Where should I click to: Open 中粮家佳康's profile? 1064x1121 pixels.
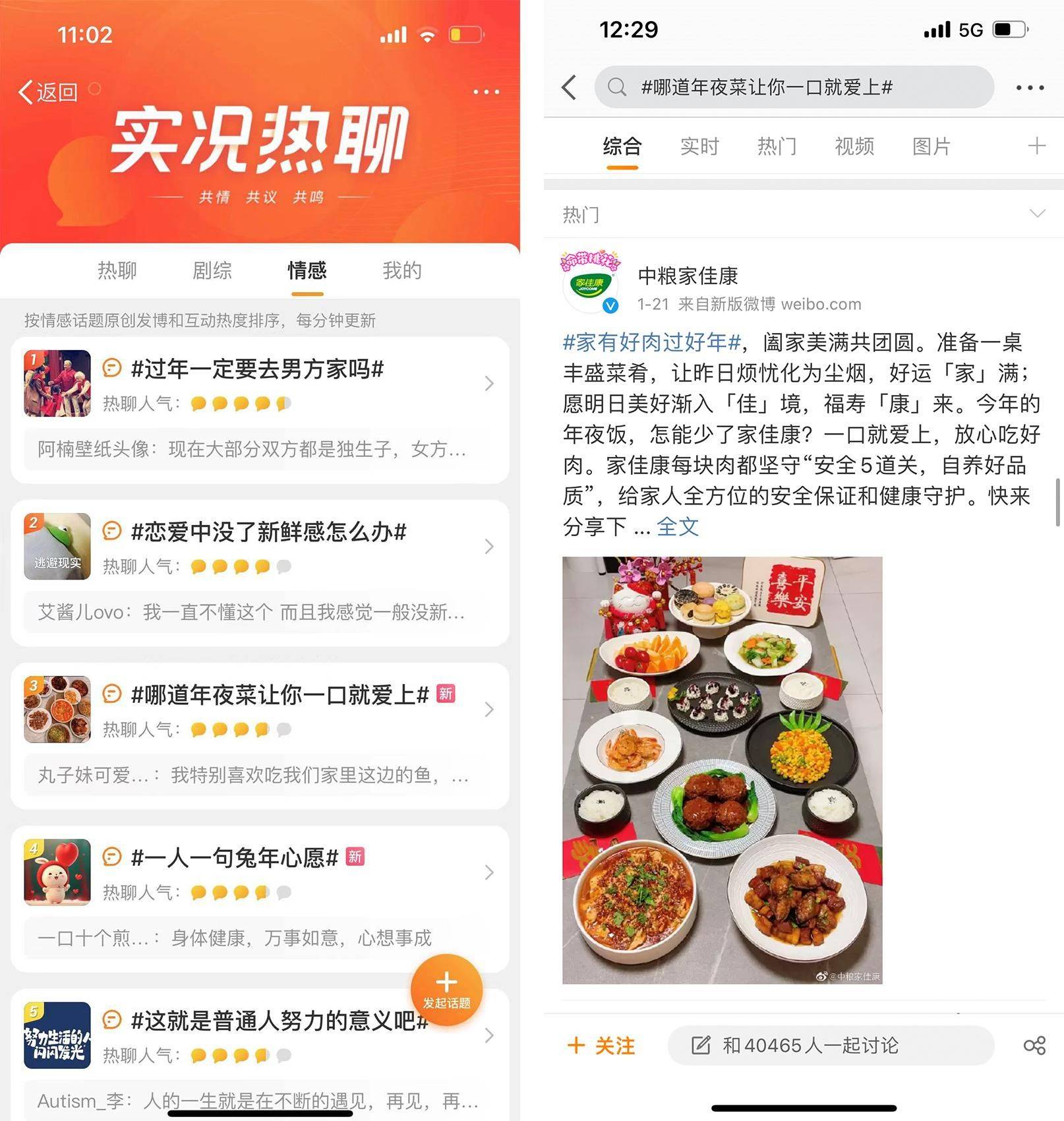click(688, 276)
